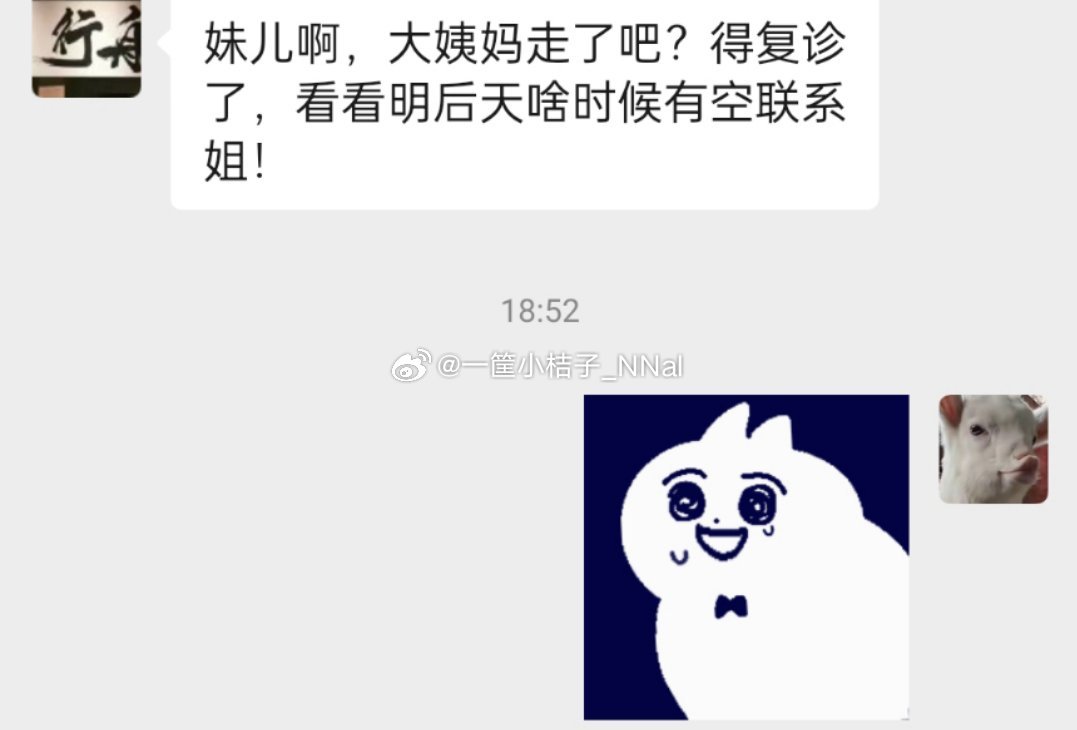Open the calligraphy avatar's profile
Image resolution: width=1077 pixels, height=730 pixels.
(x=86, y=46)
